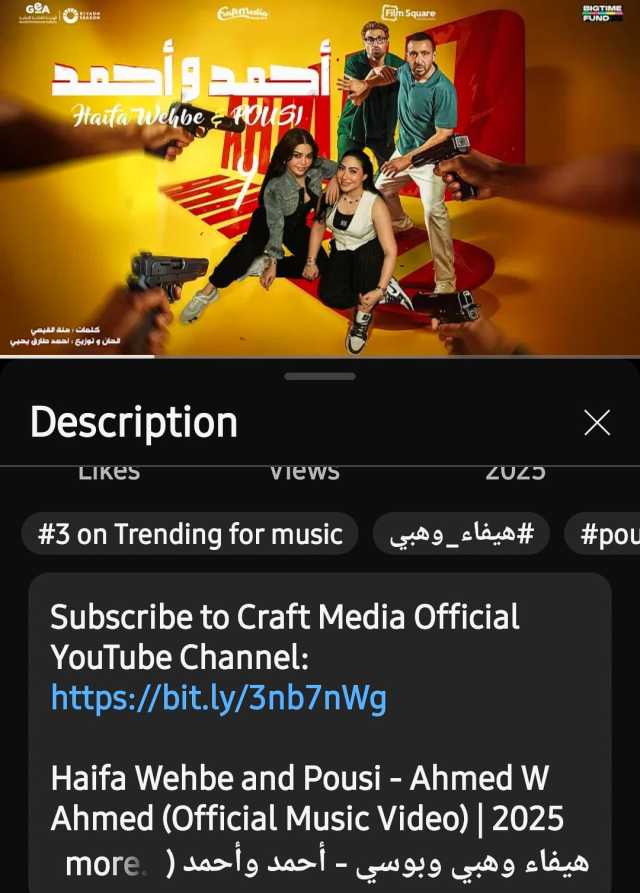Close the Description panel

[x=597, y=423]
